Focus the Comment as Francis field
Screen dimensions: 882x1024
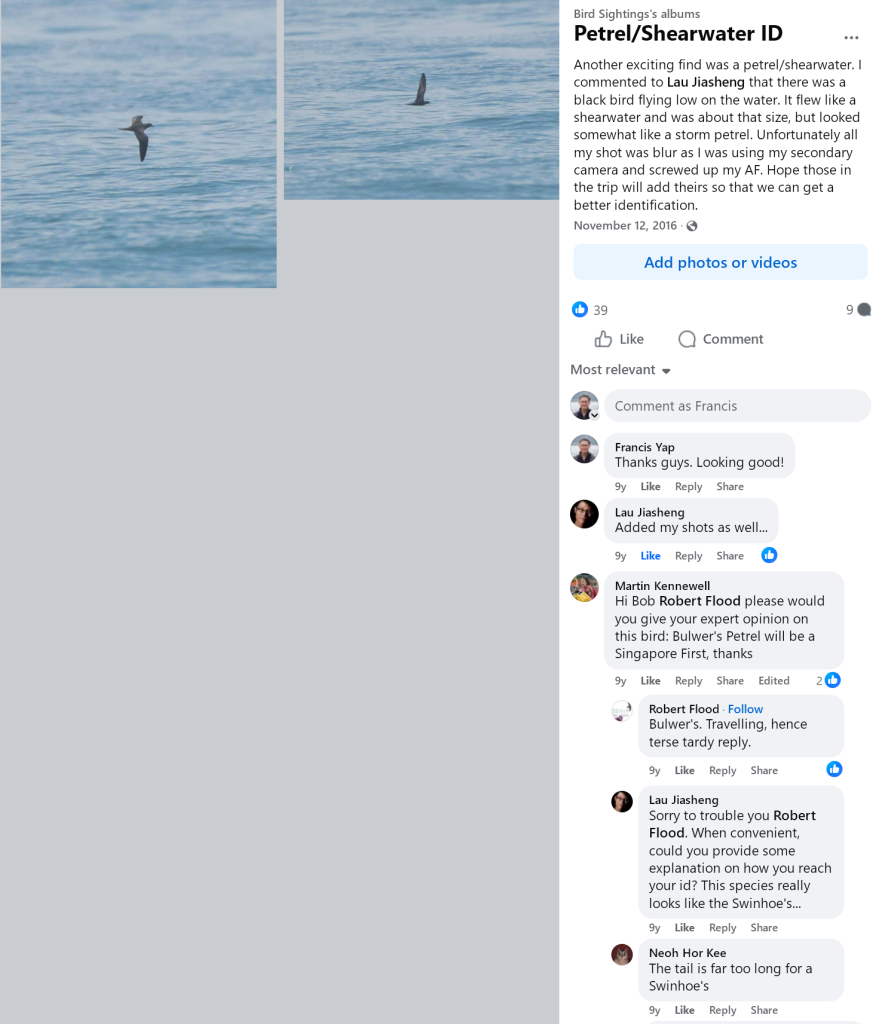point(736,406)
